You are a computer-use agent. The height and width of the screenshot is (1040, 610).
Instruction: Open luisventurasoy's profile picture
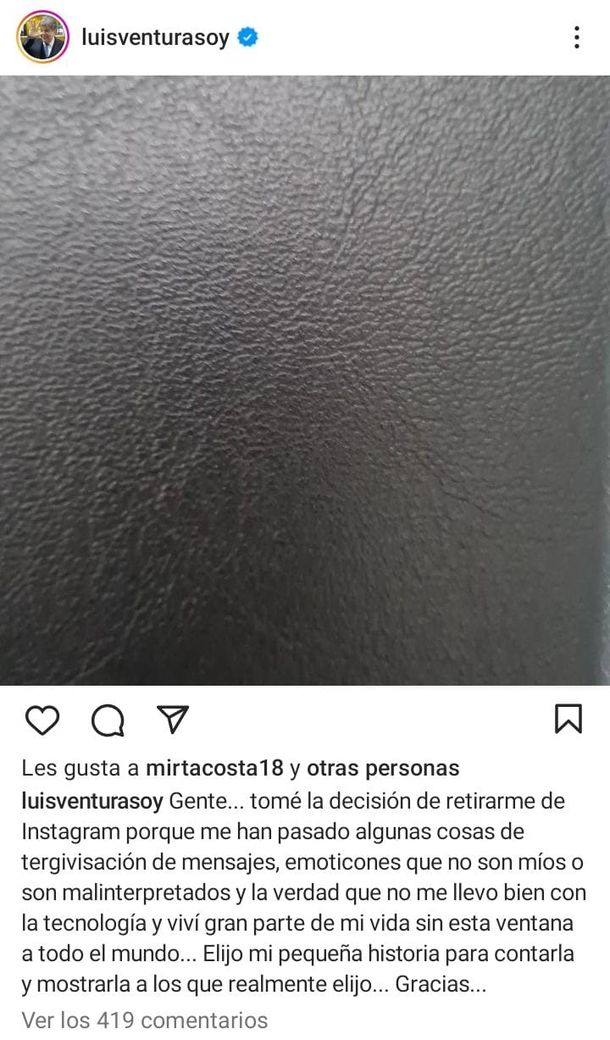pos(42,38)
